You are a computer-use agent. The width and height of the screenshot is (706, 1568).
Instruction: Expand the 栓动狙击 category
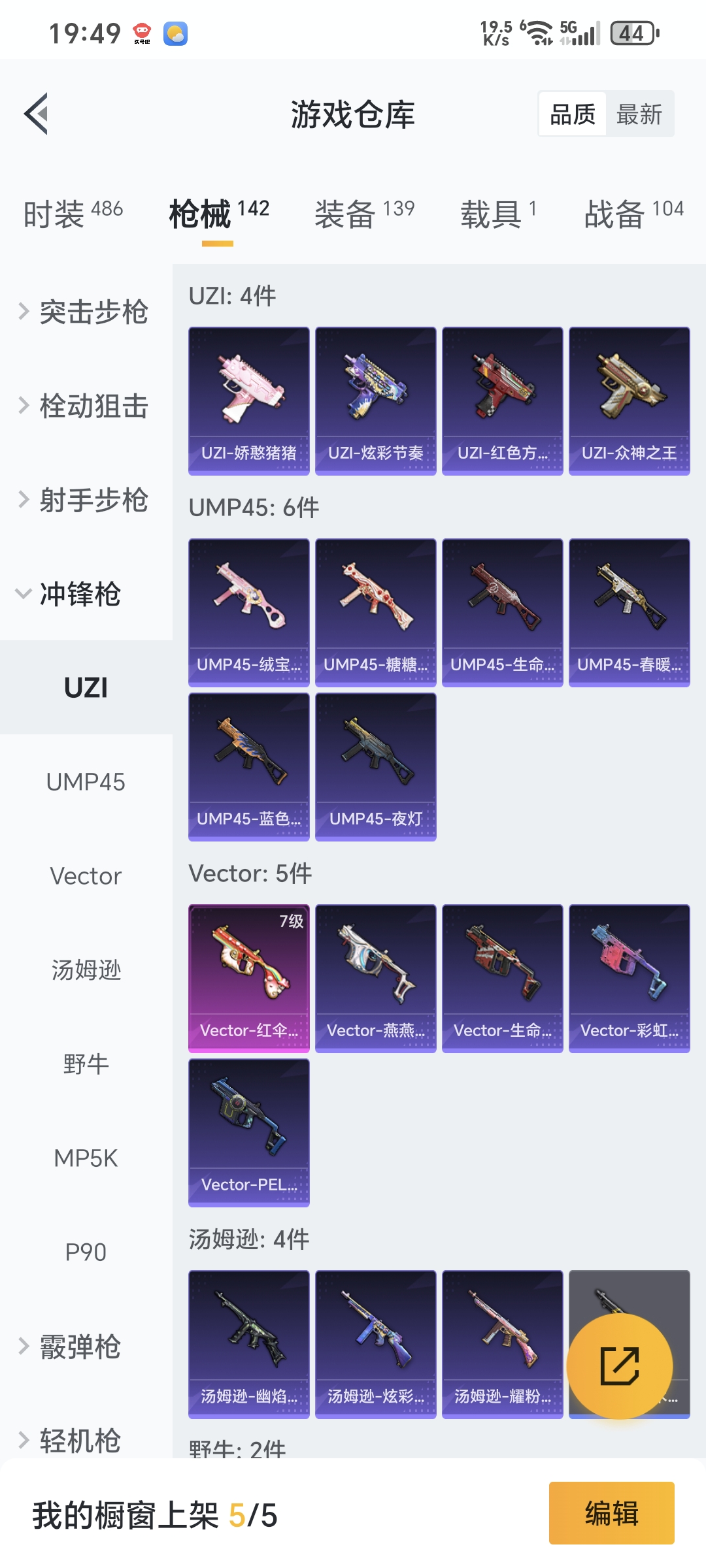point(85,406)
